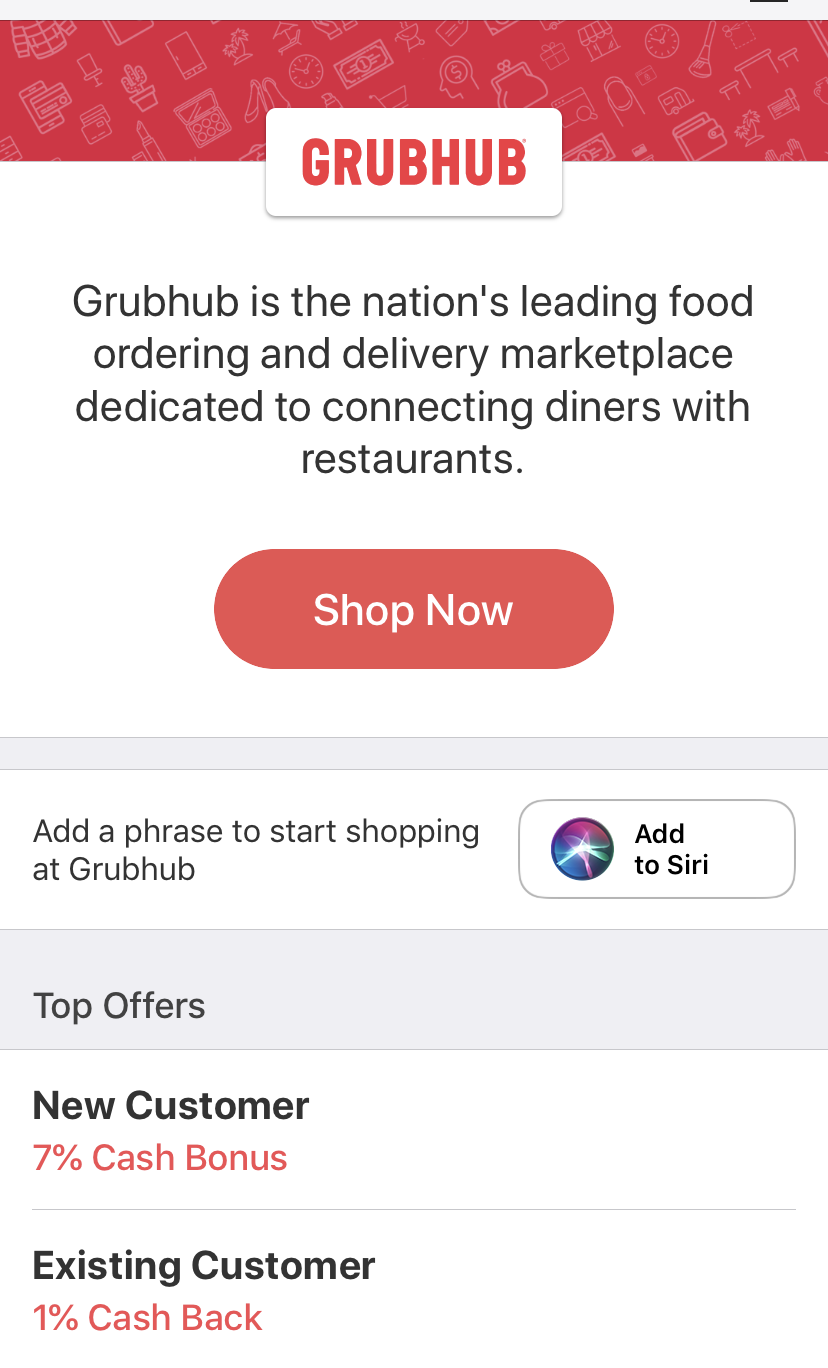Select the Existing Customer 1% Cash Back offer
The image size is (828, 1368).
pos(414,1290)
